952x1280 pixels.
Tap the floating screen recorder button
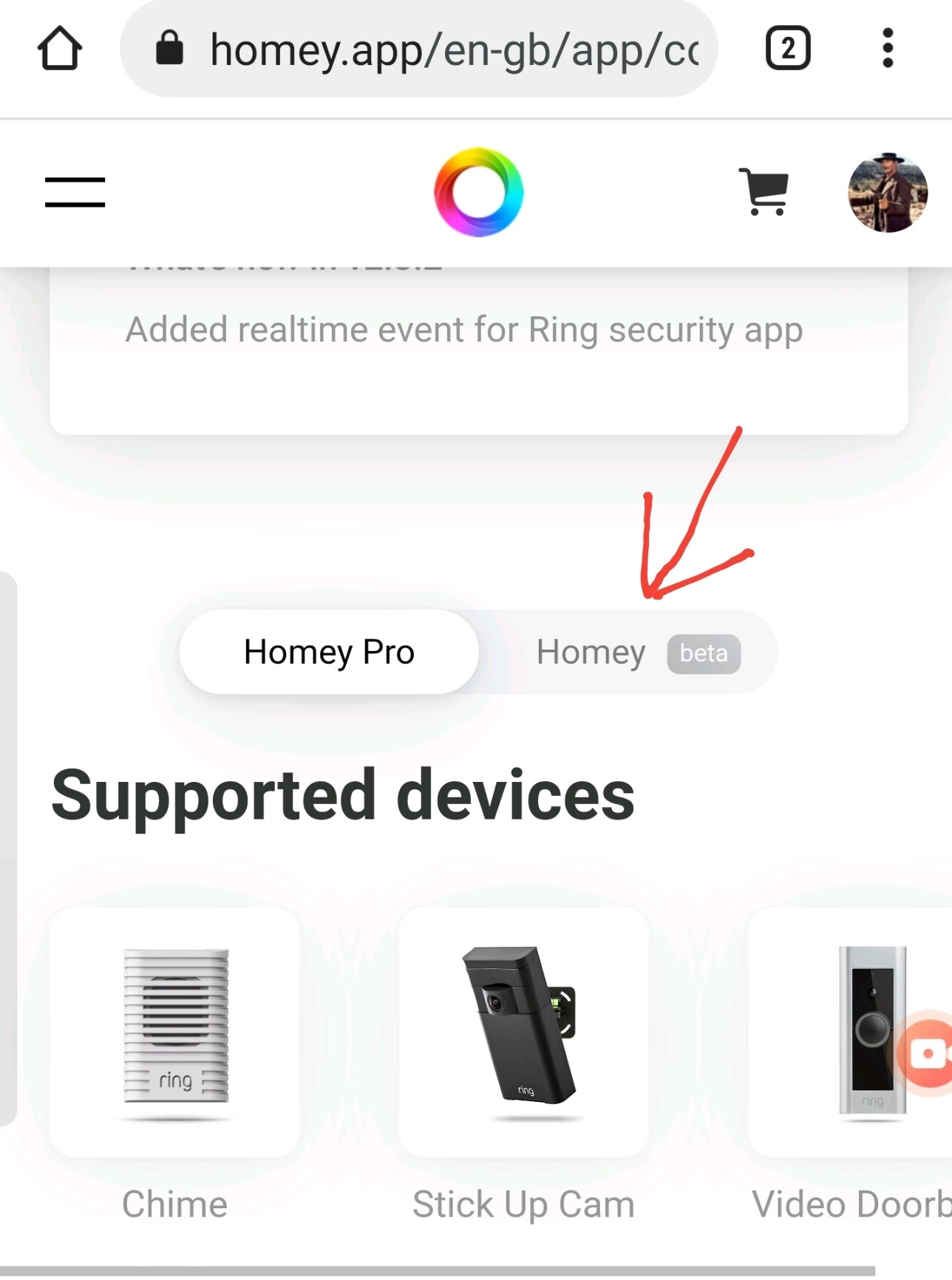point(927,1053)
